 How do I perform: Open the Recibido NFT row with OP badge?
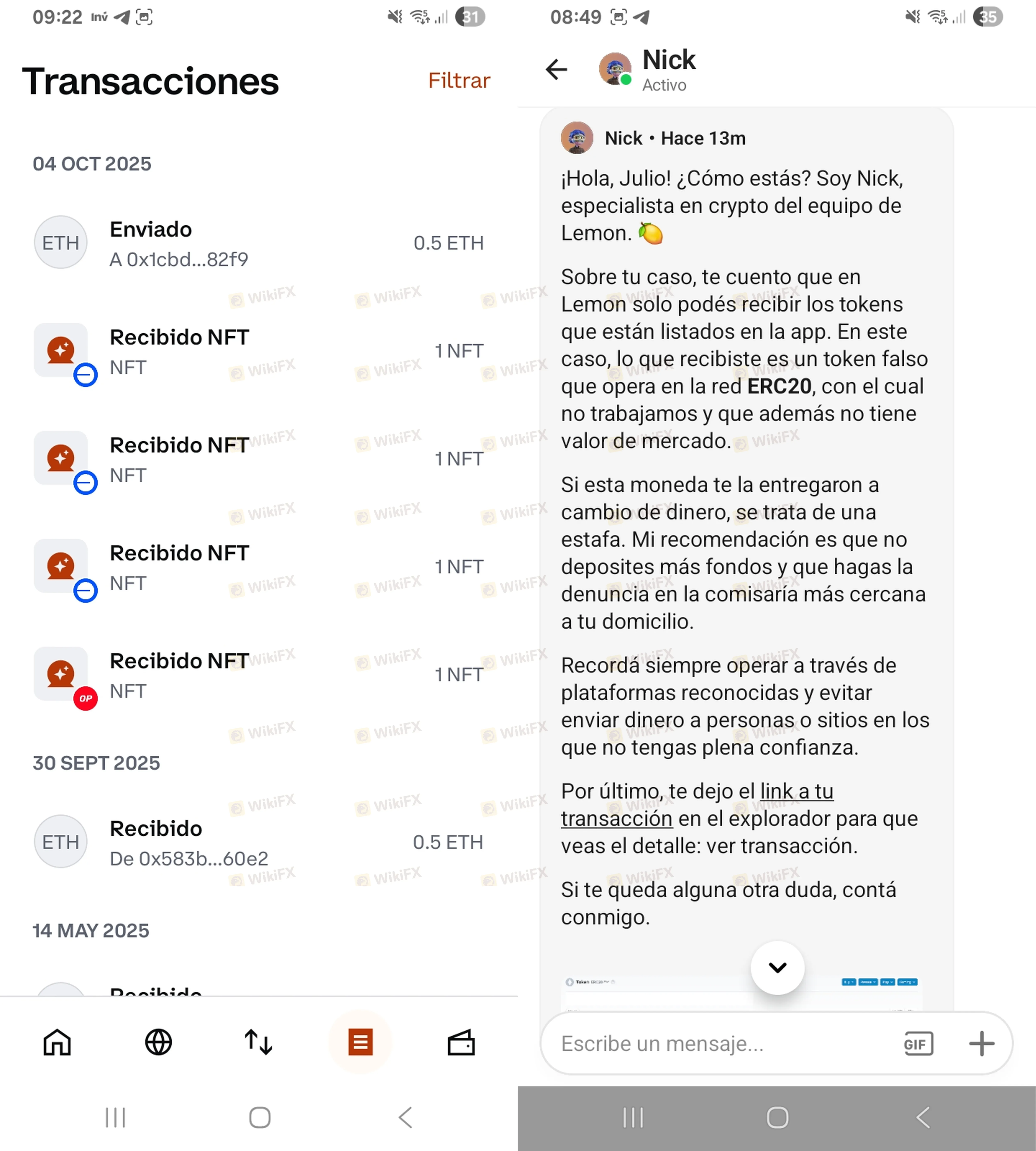tap(259, 675)
